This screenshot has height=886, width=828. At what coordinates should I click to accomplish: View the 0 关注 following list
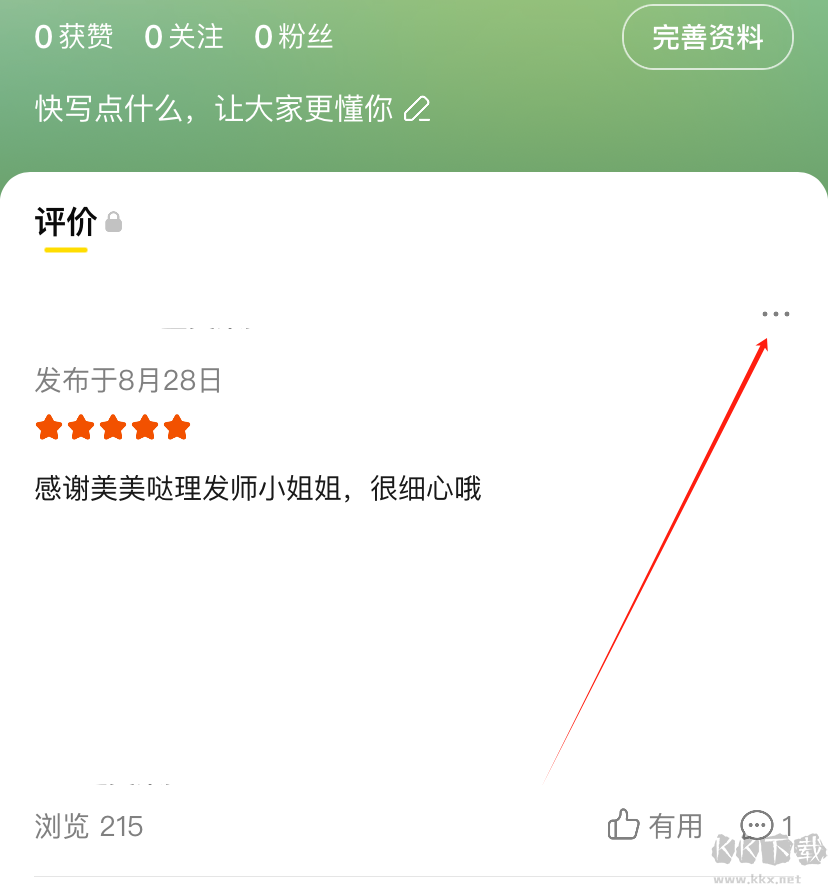point(184,38)
